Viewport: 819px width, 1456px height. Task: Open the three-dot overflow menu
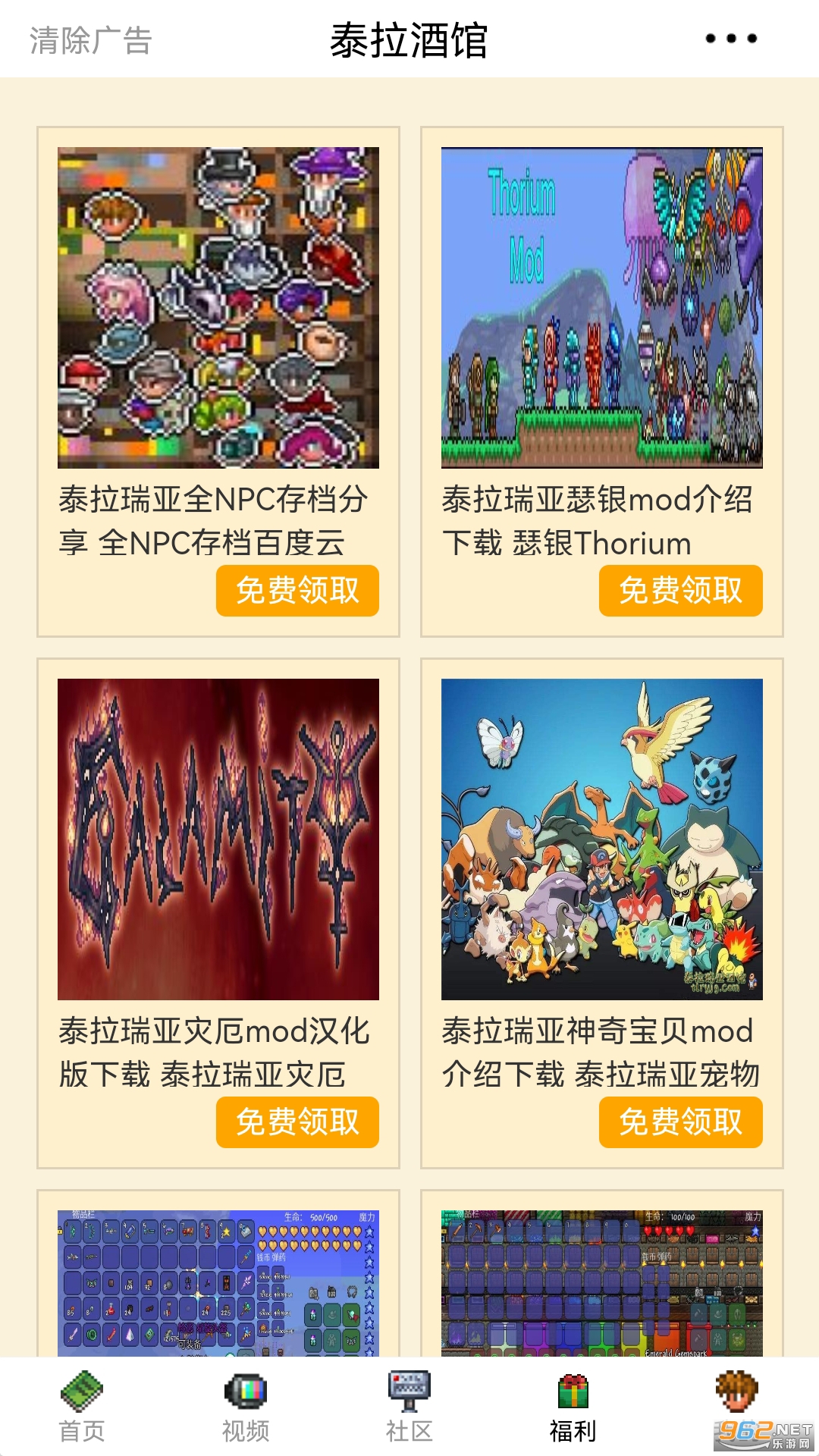731,39
